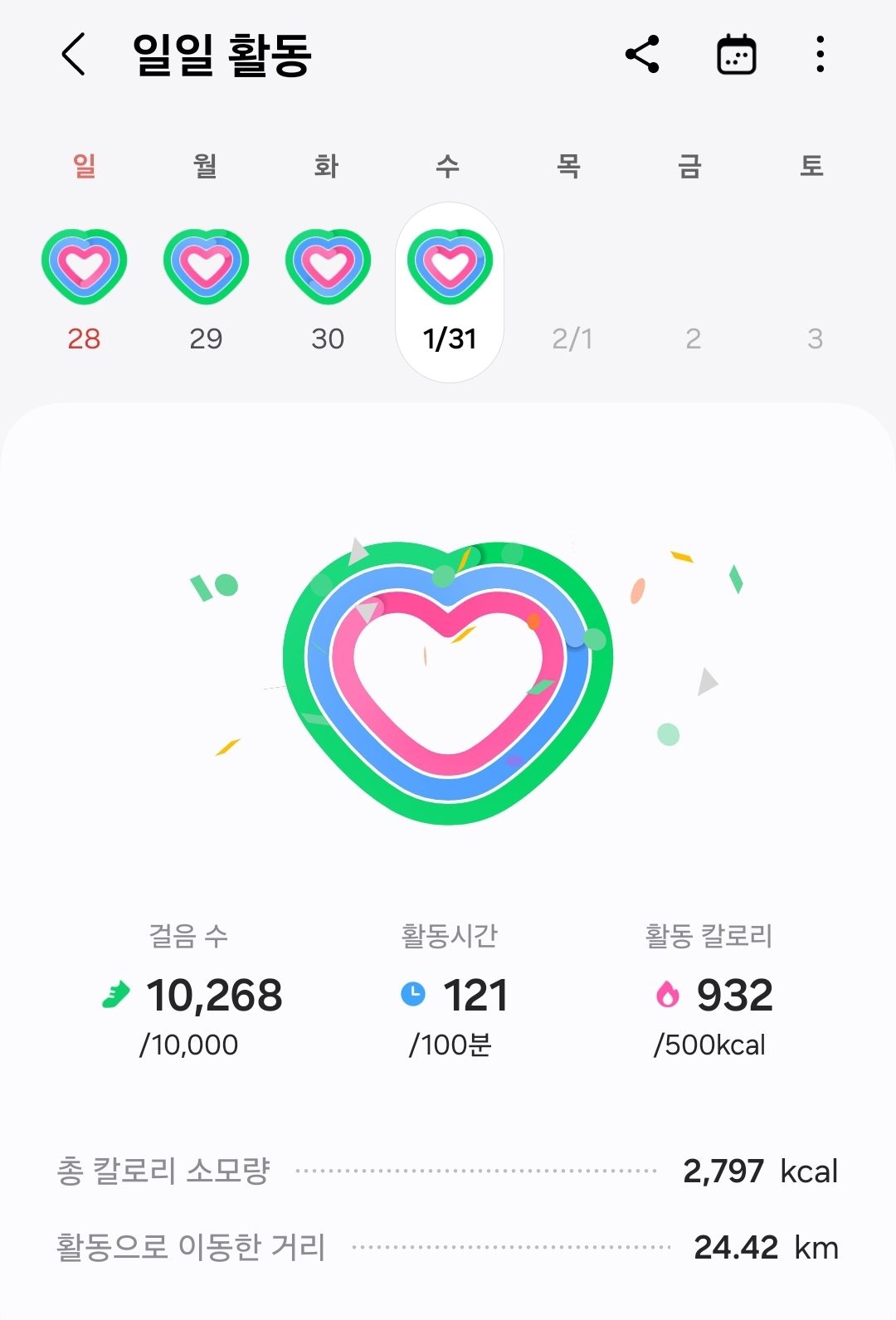
Task: Open 활동 칼로리 details
Action: click(710, 991)
